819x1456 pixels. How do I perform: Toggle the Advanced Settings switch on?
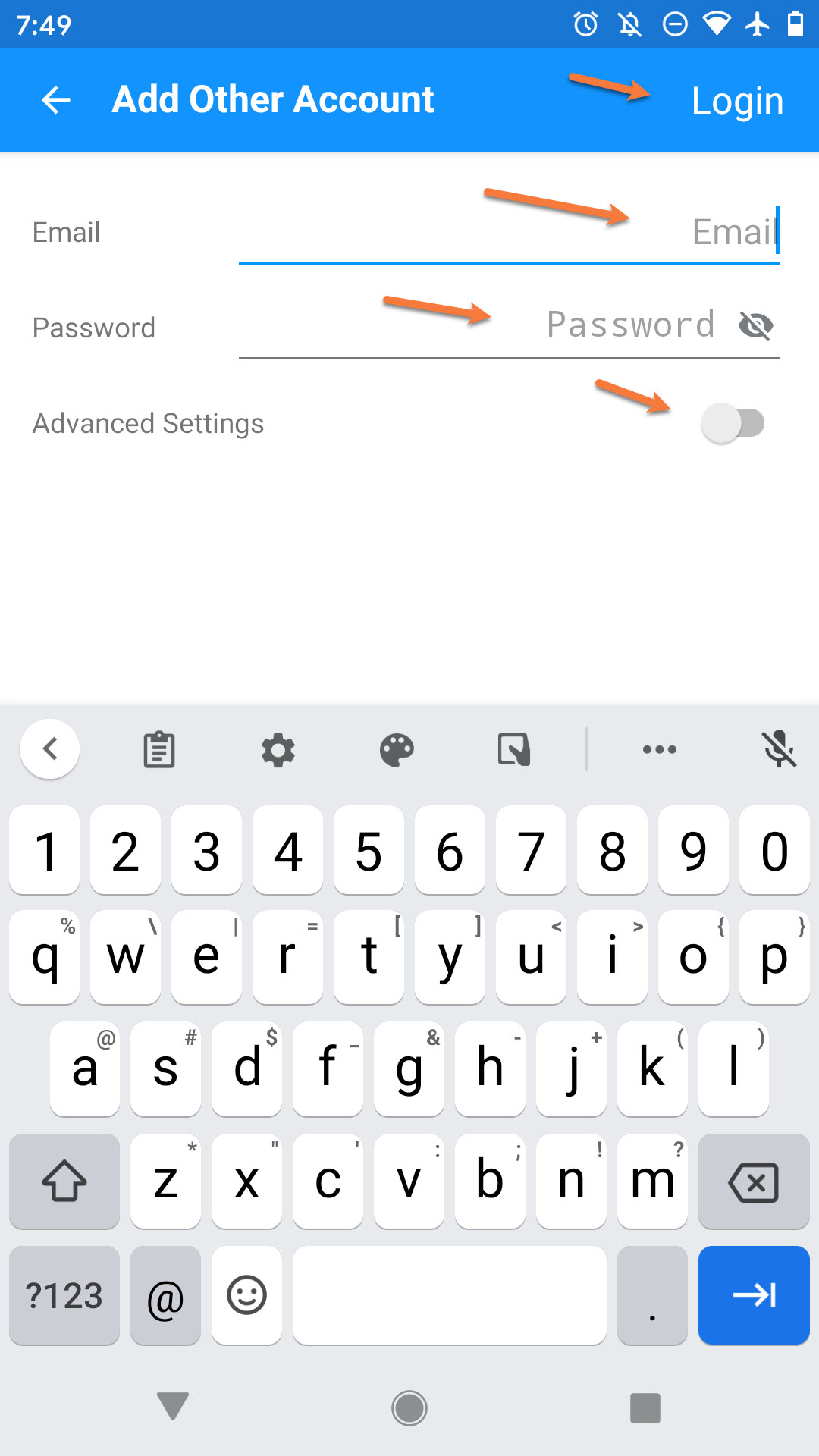coord(734,423)
